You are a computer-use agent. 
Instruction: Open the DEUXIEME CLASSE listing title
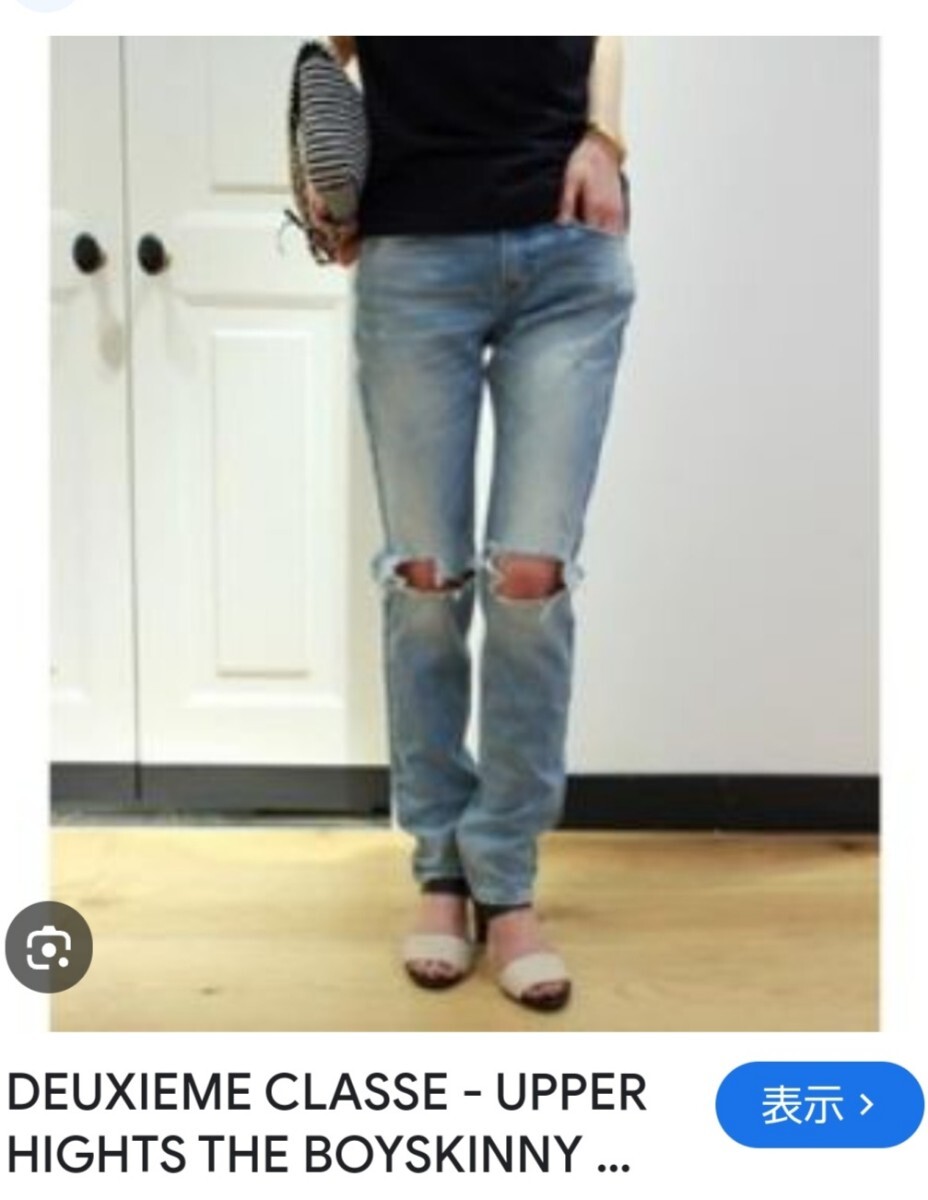pyautogui.click(x=326, y=1123)
